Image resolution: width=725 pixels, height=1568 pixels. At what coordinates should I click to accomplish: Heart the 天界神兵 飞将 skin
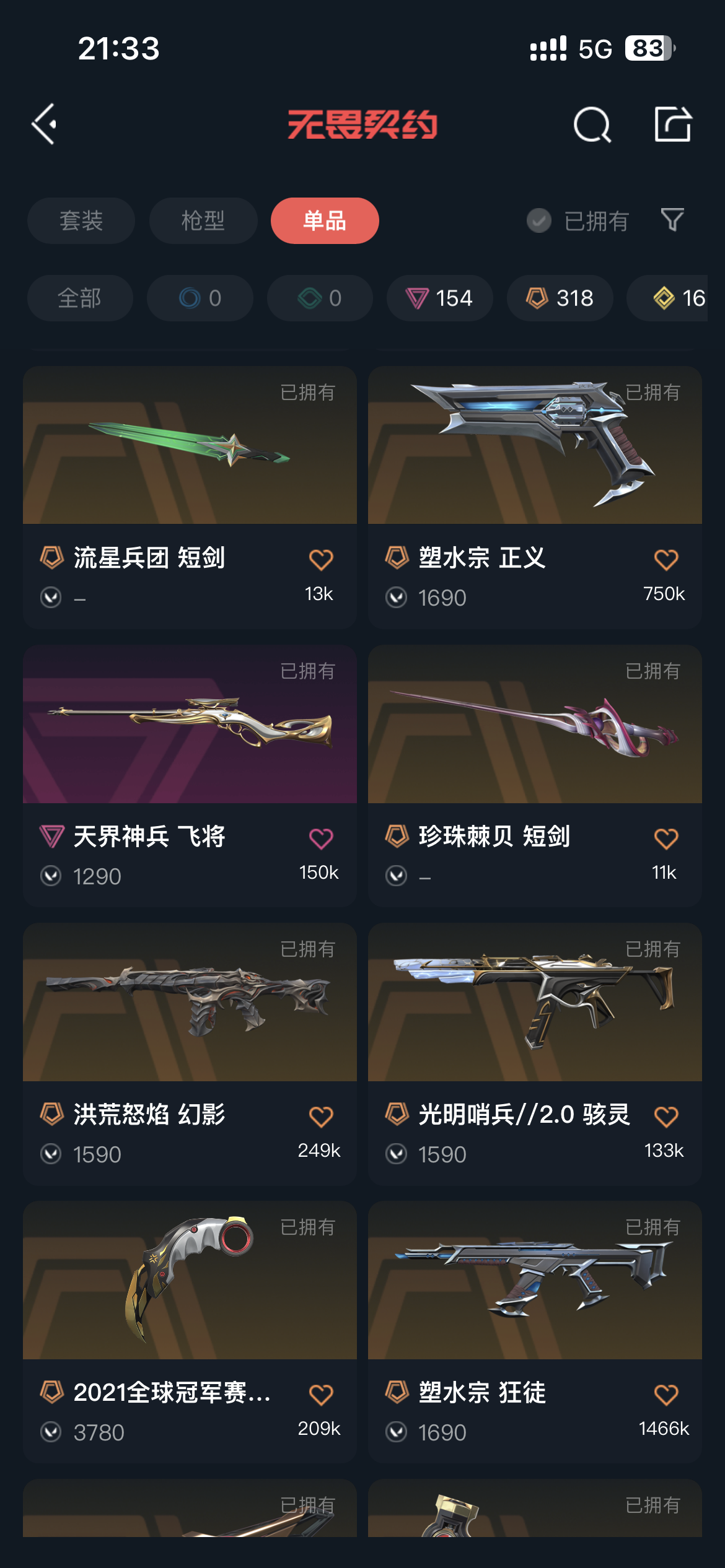pos(321,838)
